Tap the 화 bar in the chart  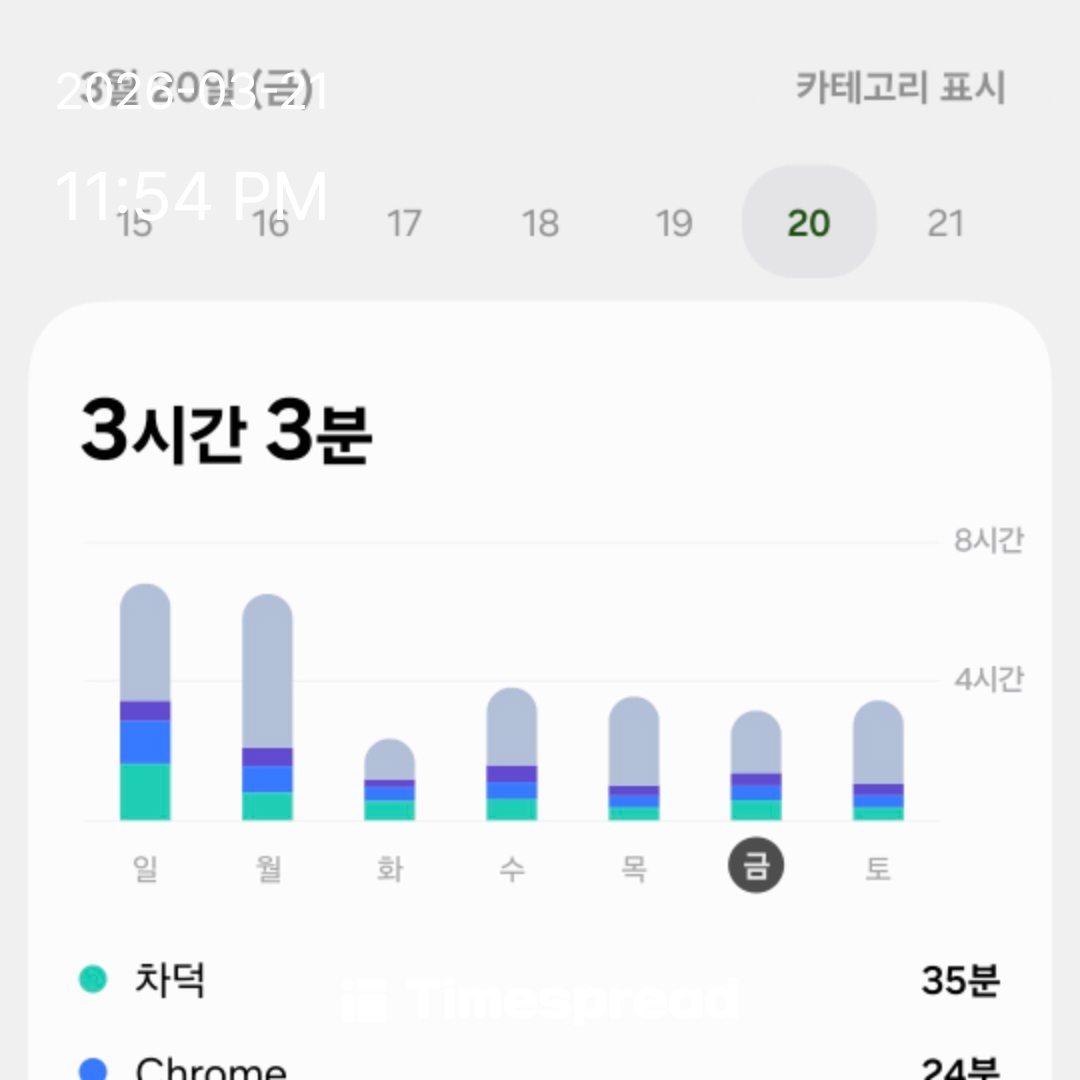389,780
